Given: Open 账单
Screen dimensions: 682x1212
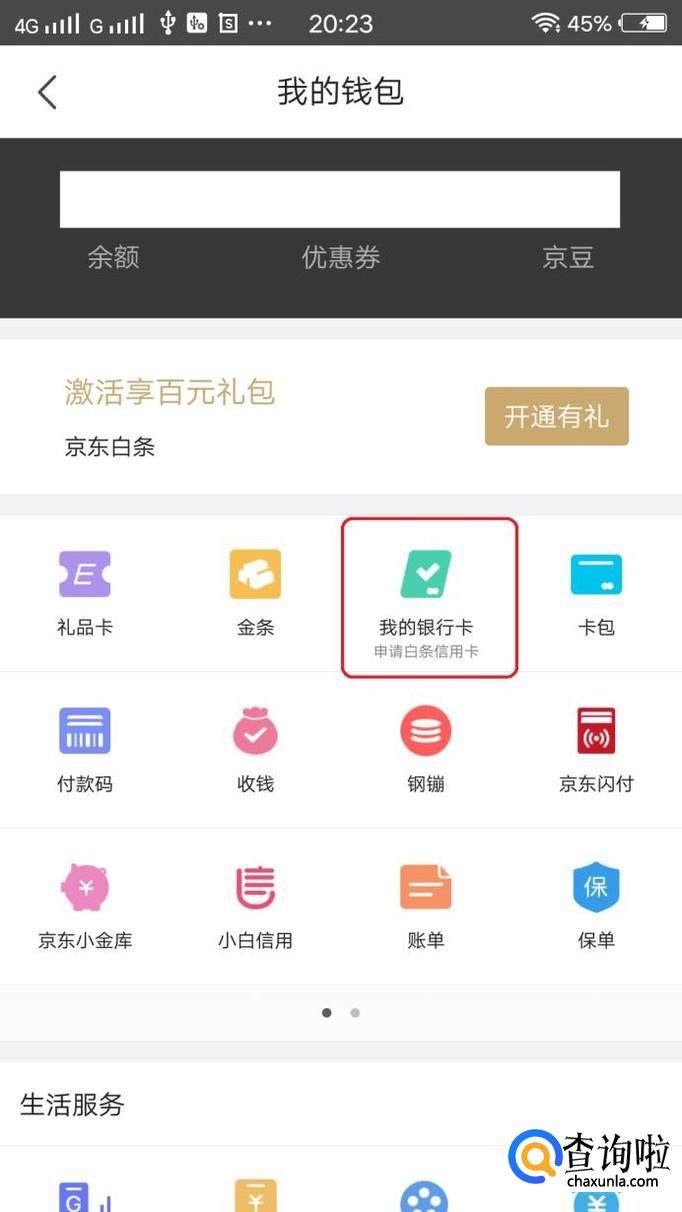Looking at the screenshot, I should coord(426,906).
